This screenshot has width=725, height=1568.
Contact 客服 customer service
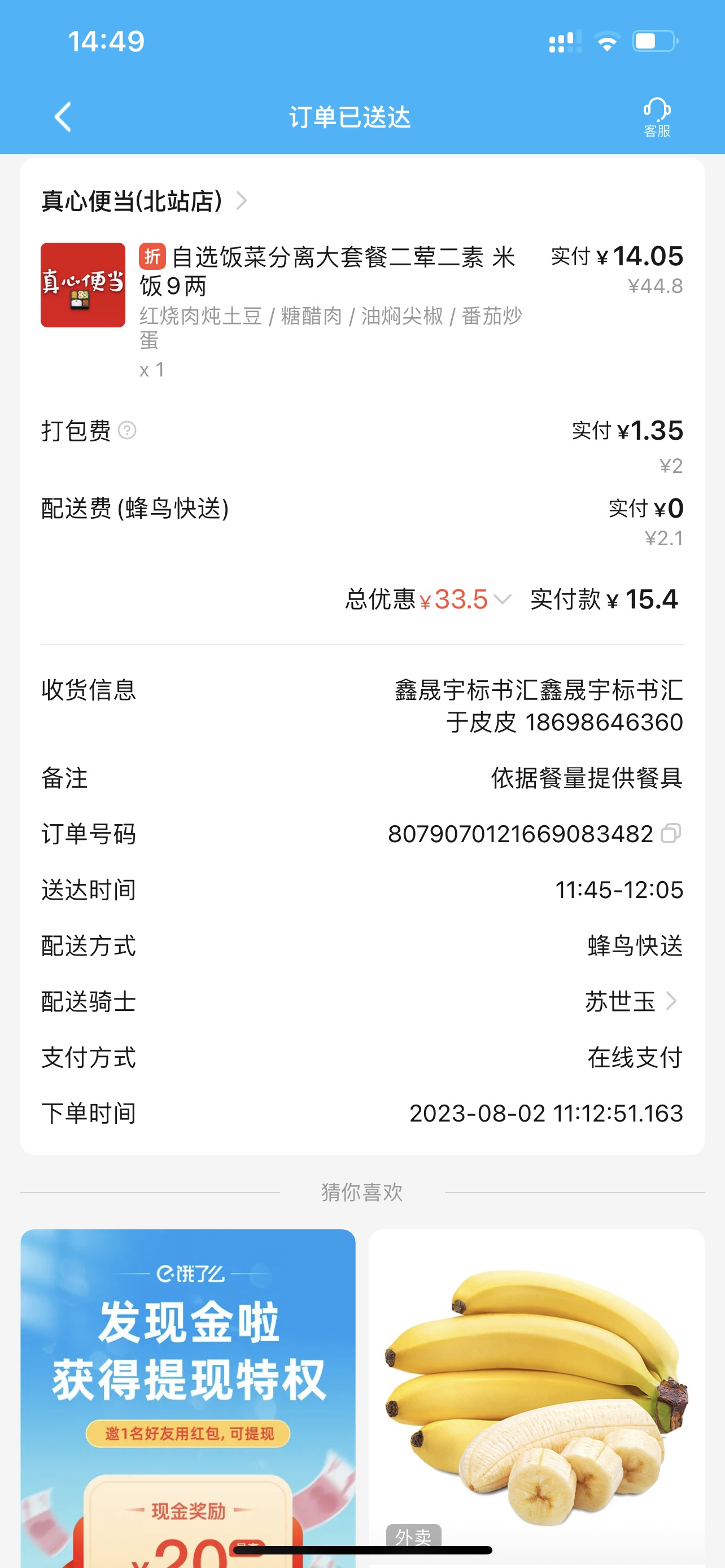tap(656, 117)
